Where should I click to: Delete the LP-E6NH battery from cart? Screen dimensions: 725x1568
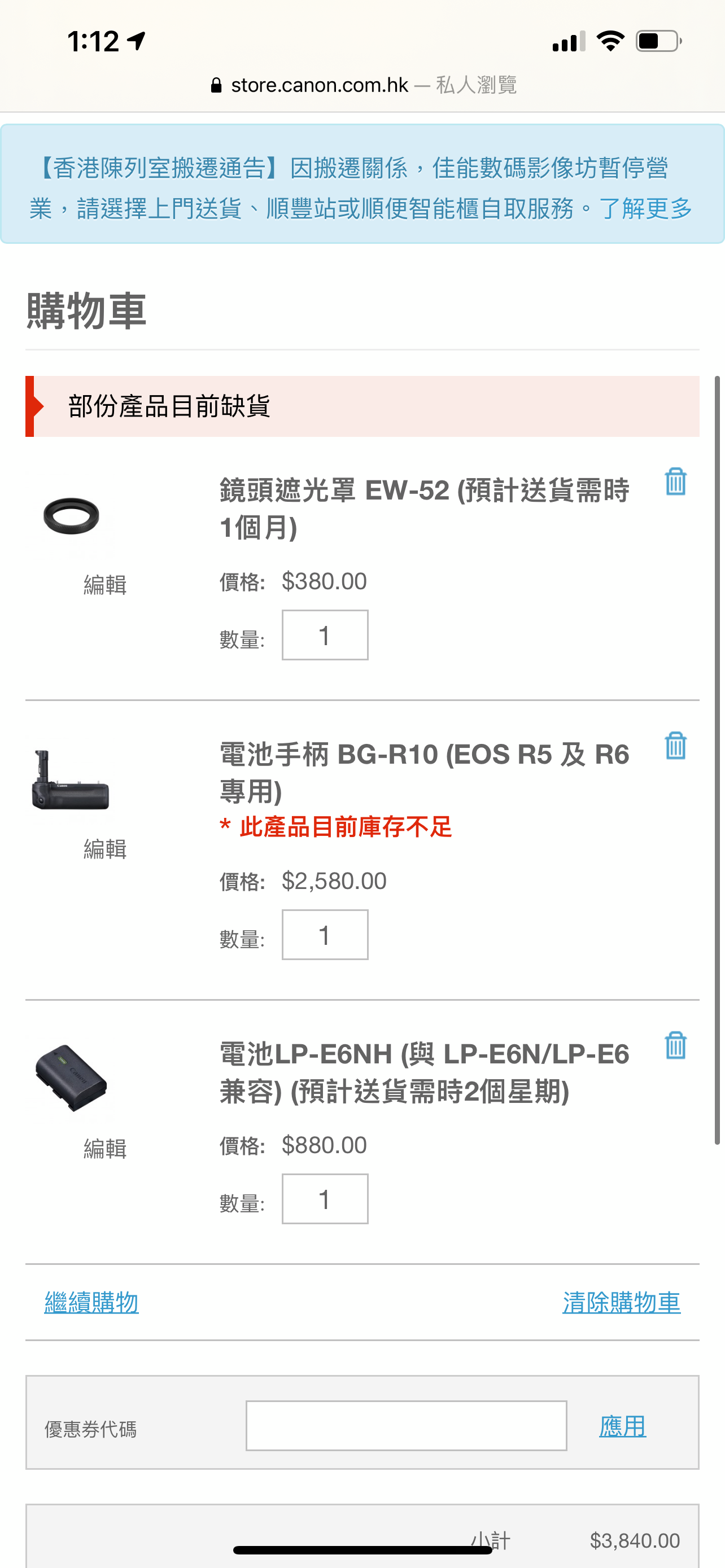click(x=675, y=1045)
